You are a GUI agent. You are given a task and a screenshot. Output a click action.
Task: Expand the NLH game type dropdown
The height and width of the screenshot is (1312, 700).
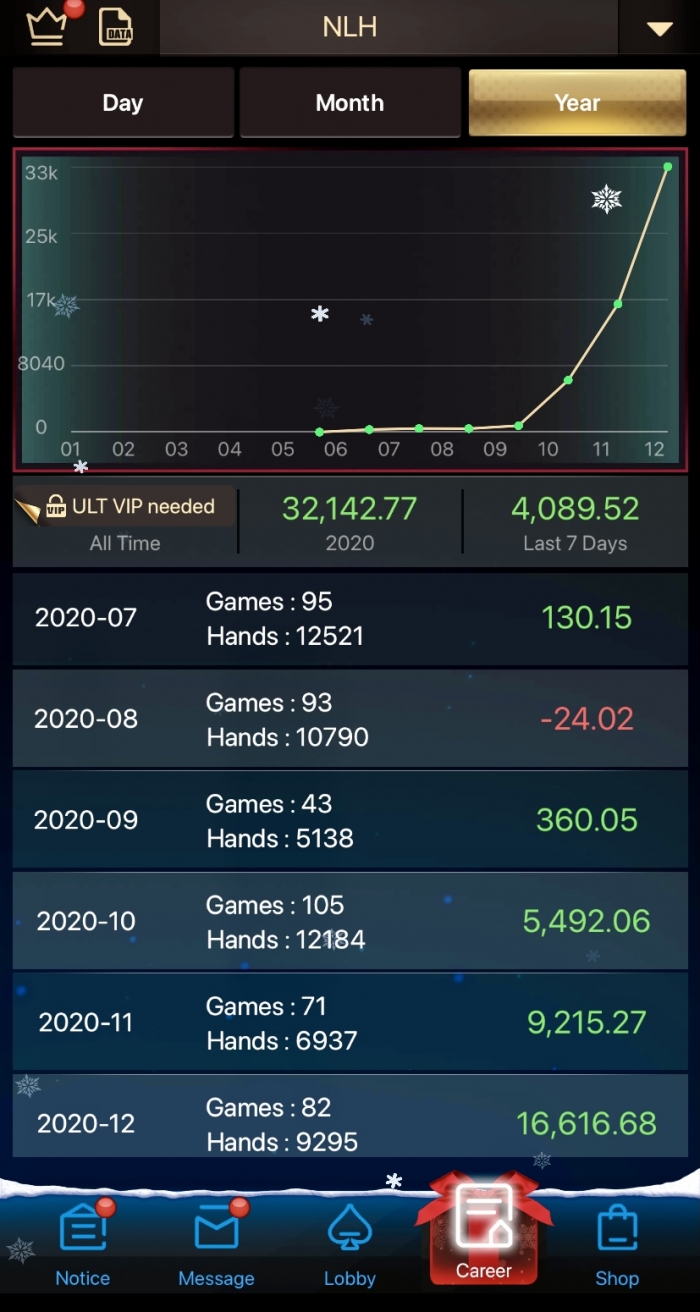pyautogui.click(x=659, y=28)
